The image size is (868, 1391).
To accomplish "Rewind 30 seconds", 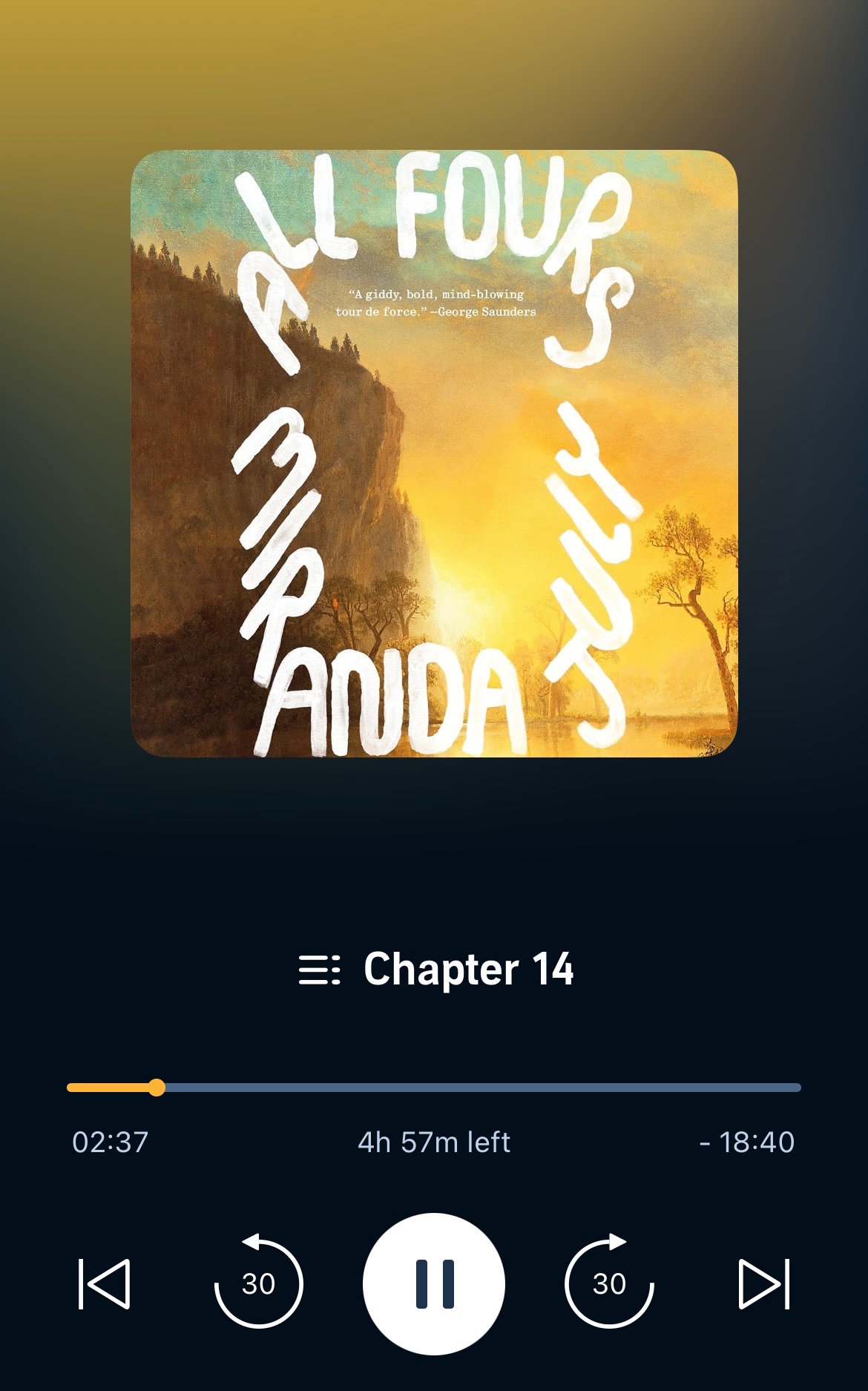I will click(258, 1283).
